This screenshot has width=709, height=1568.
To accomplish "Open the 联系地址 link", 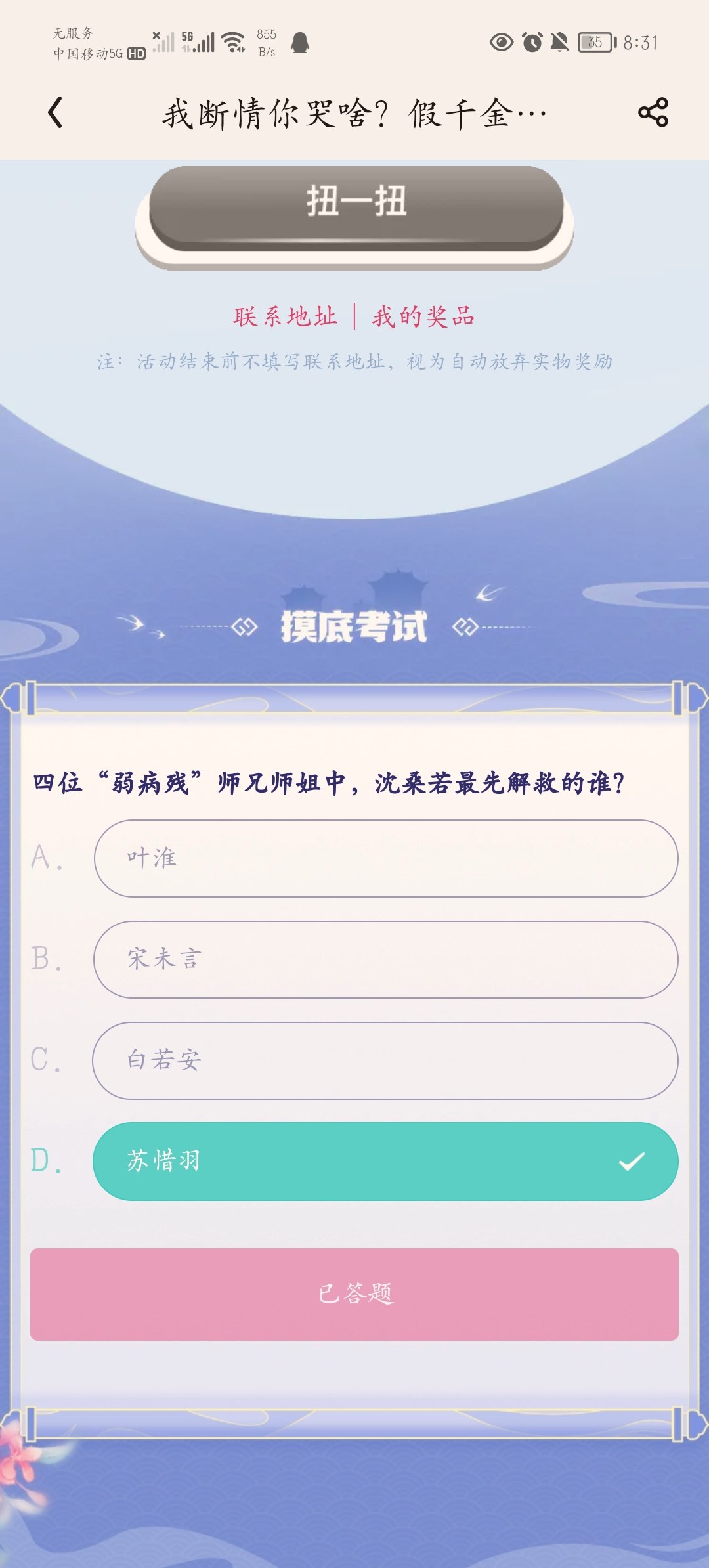I will [x=285, y=316].
